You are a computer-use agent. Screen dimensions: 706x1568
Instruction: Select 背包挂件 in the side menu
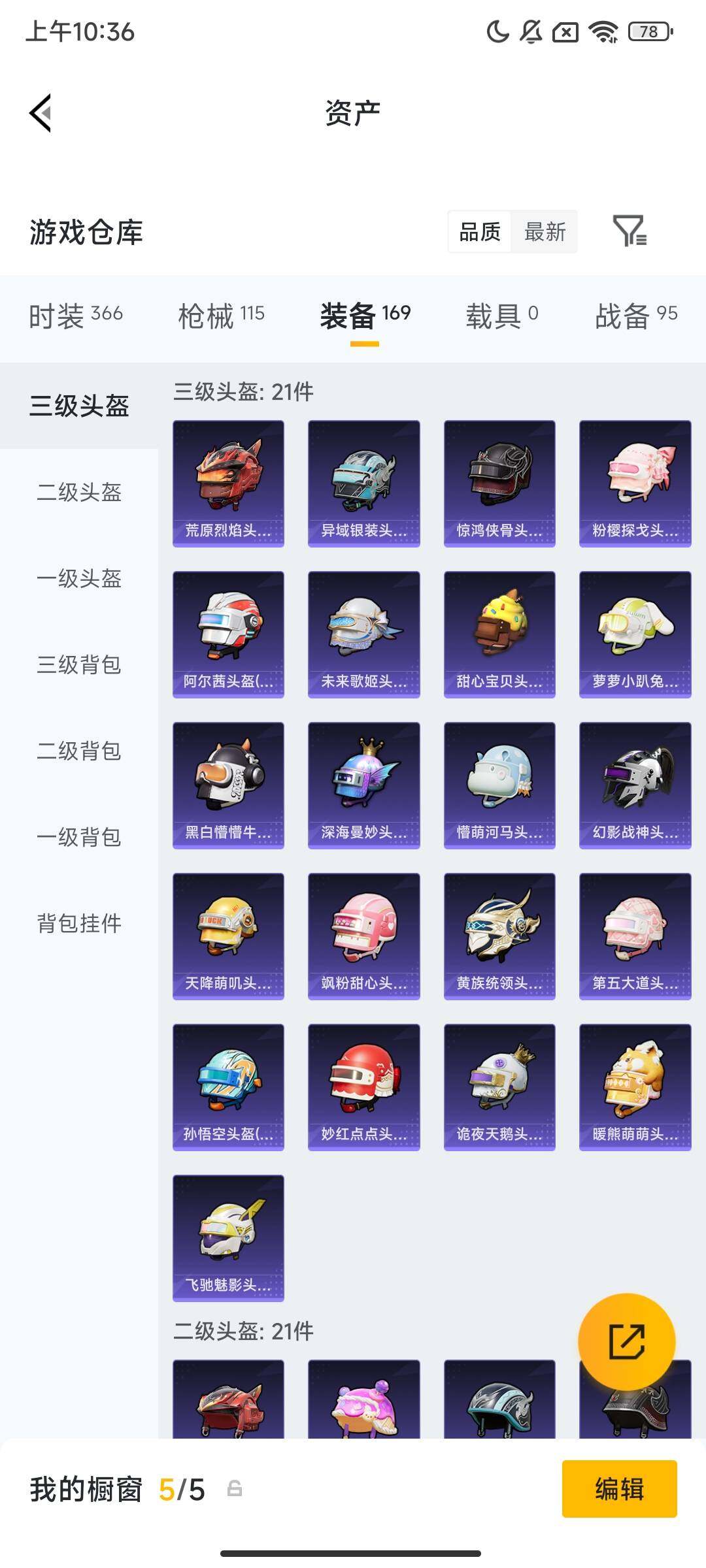pyautogui.click(x=79, y=923)
